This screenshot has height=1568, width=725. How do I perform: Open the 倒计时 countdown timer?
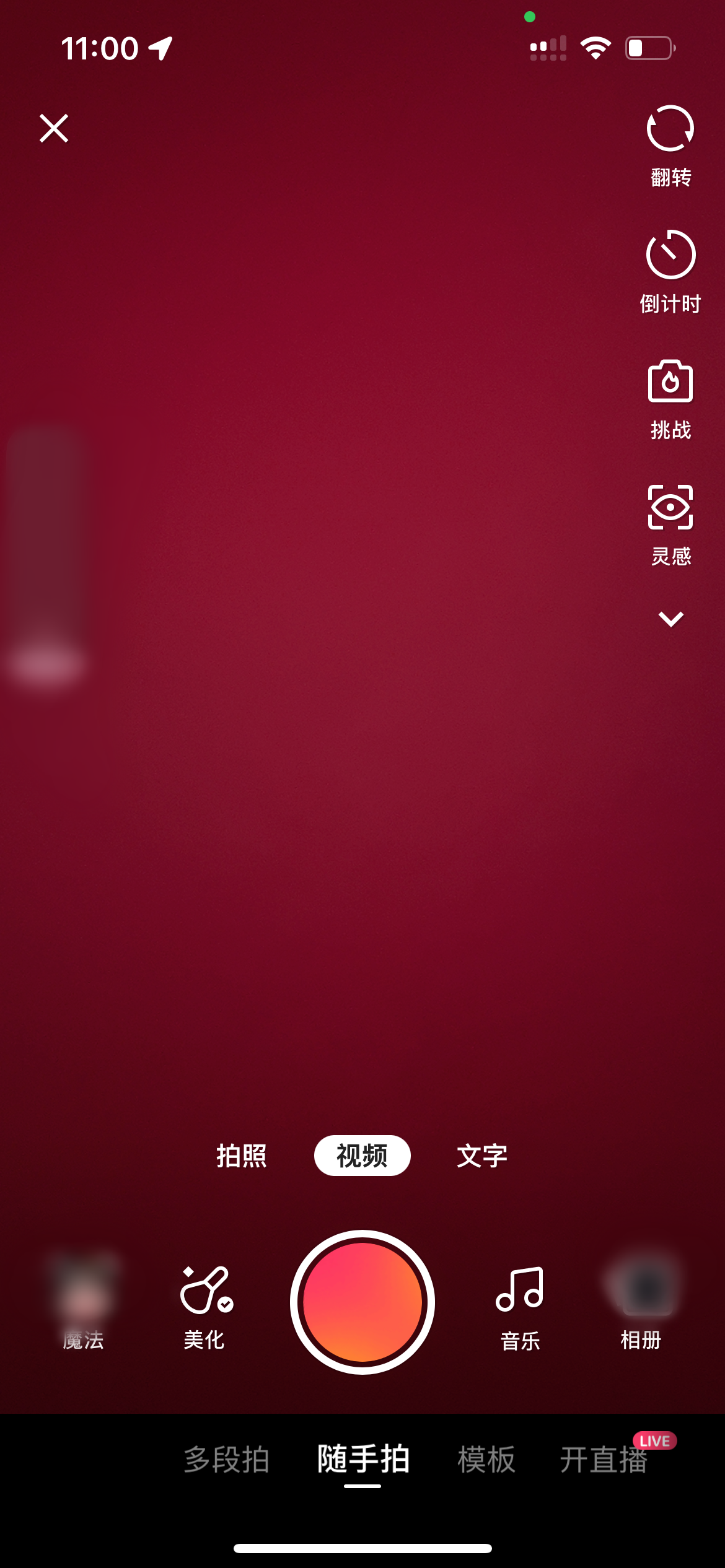[670, 270]
